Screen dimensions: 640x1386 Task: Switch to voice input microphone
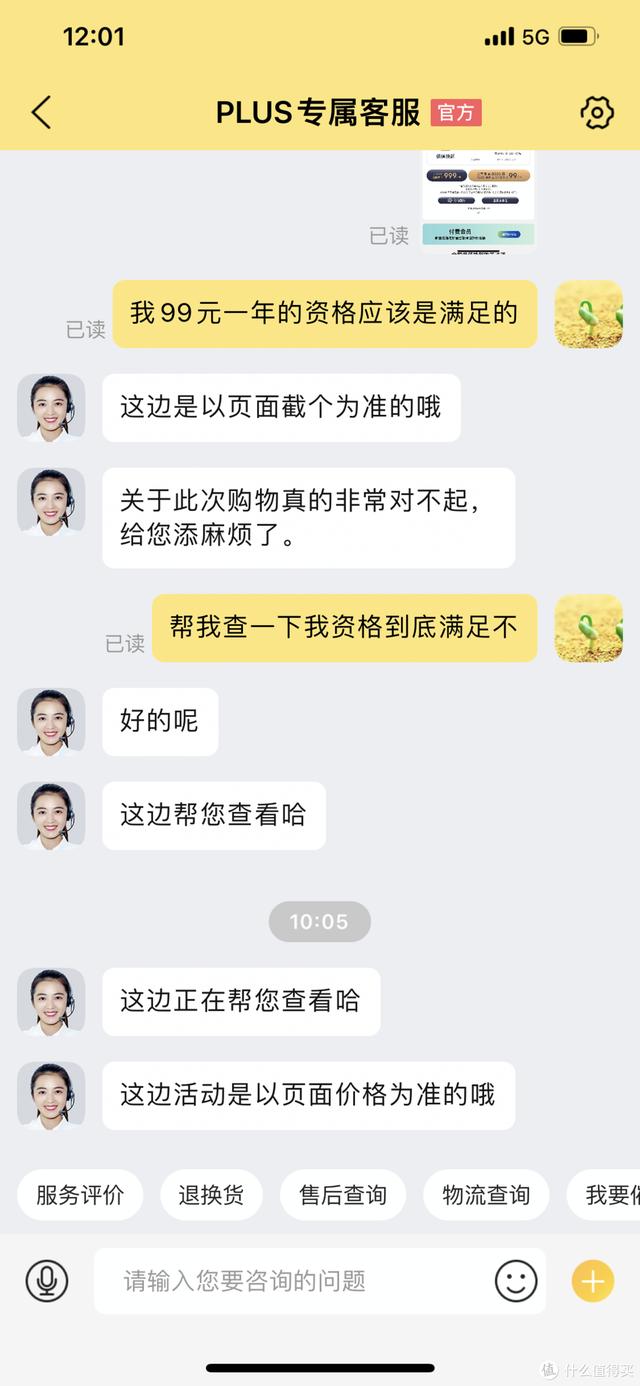(47, 1281)
